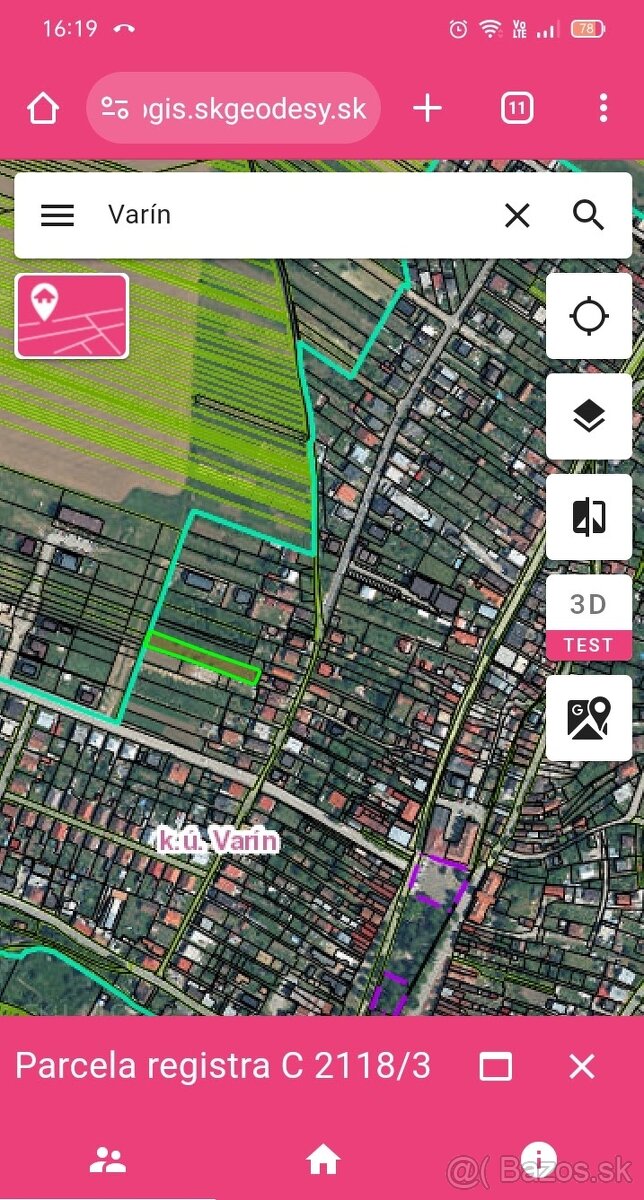
Task: Tap the address bar showing skgeodesy.sk
Action: click(x=234, y=108)
